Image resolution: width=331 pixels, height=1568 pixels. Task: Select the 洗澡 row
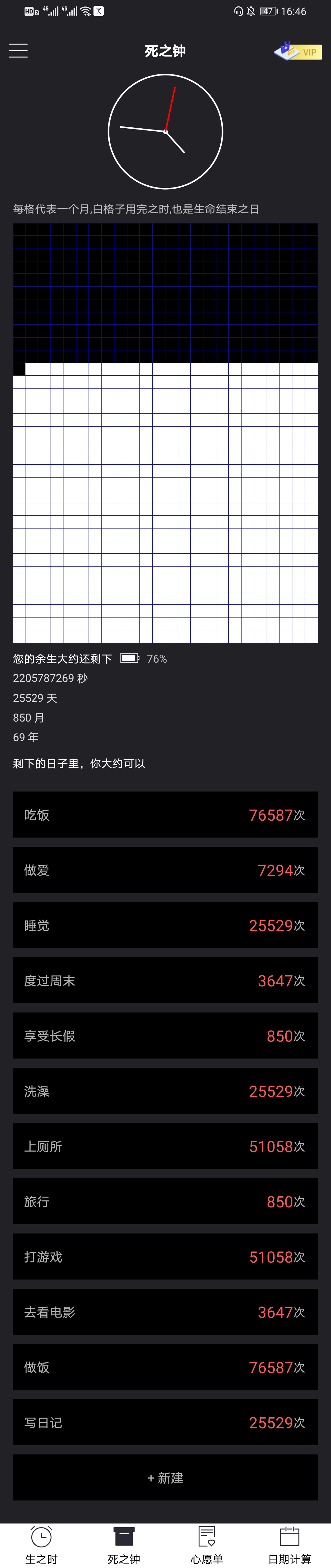[165, 1091]
